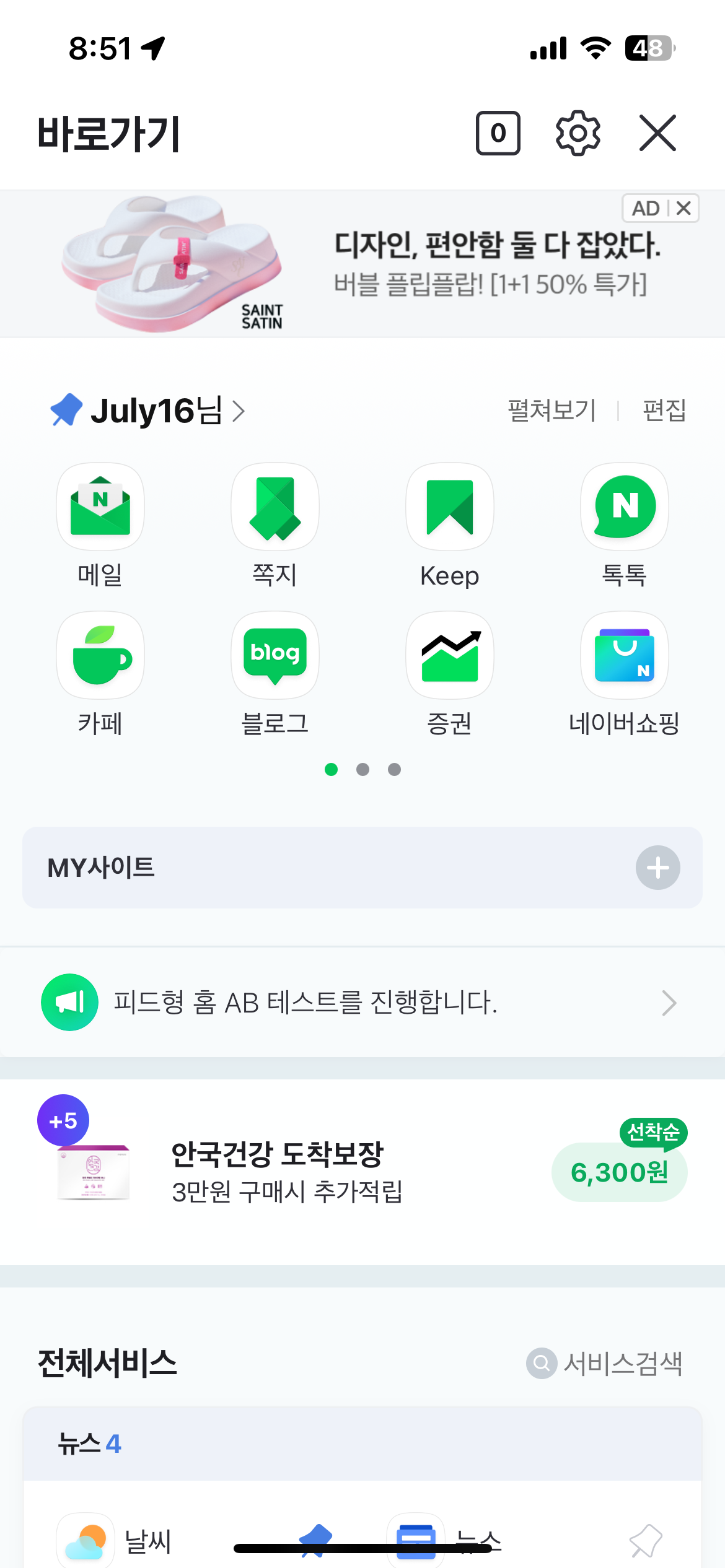Tap 편집 to edit shortcuts

point(664,411)
